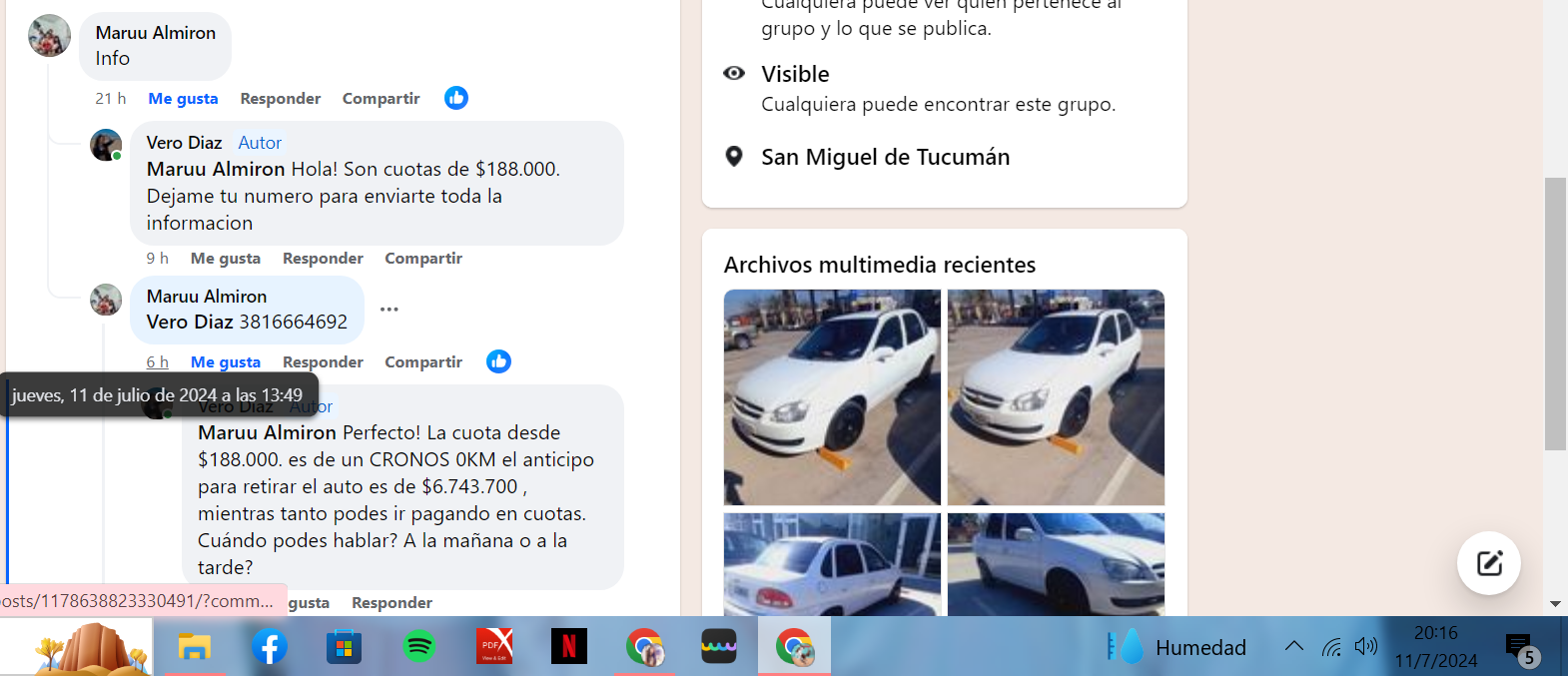Reply to Vero Diaz's comment about installments

coord(323,258)
